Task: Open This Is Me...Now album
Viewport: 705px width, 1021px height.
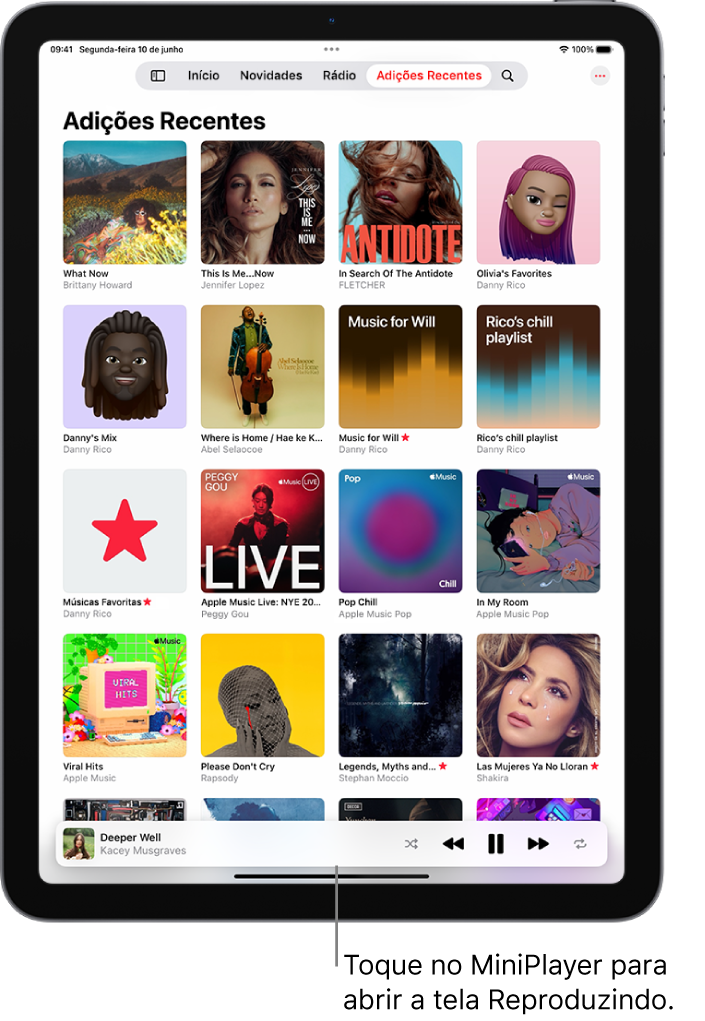Action: click(x=263, y=202)
